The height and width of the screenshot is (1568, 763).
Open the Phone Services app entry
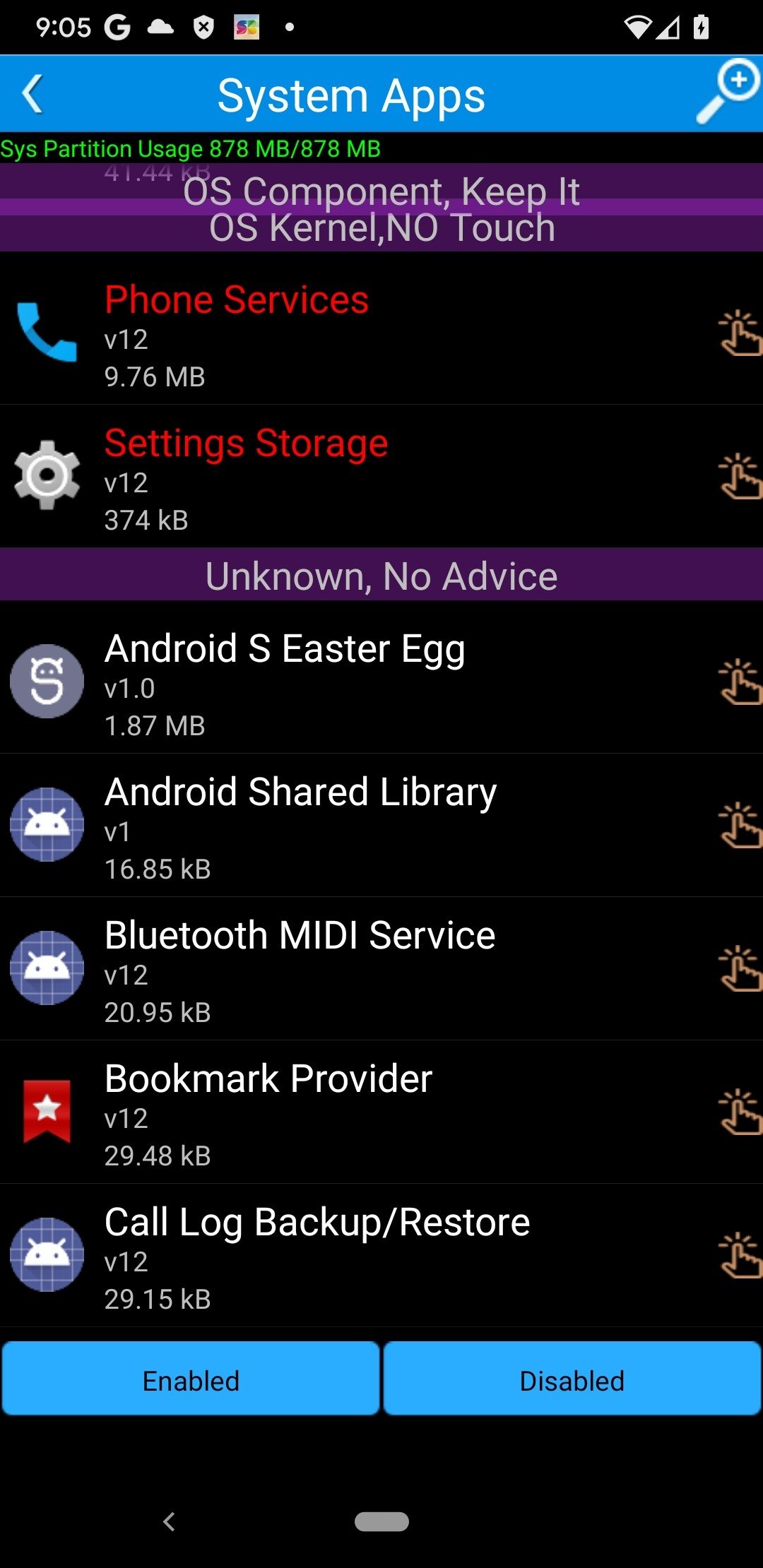pos(381,333)
